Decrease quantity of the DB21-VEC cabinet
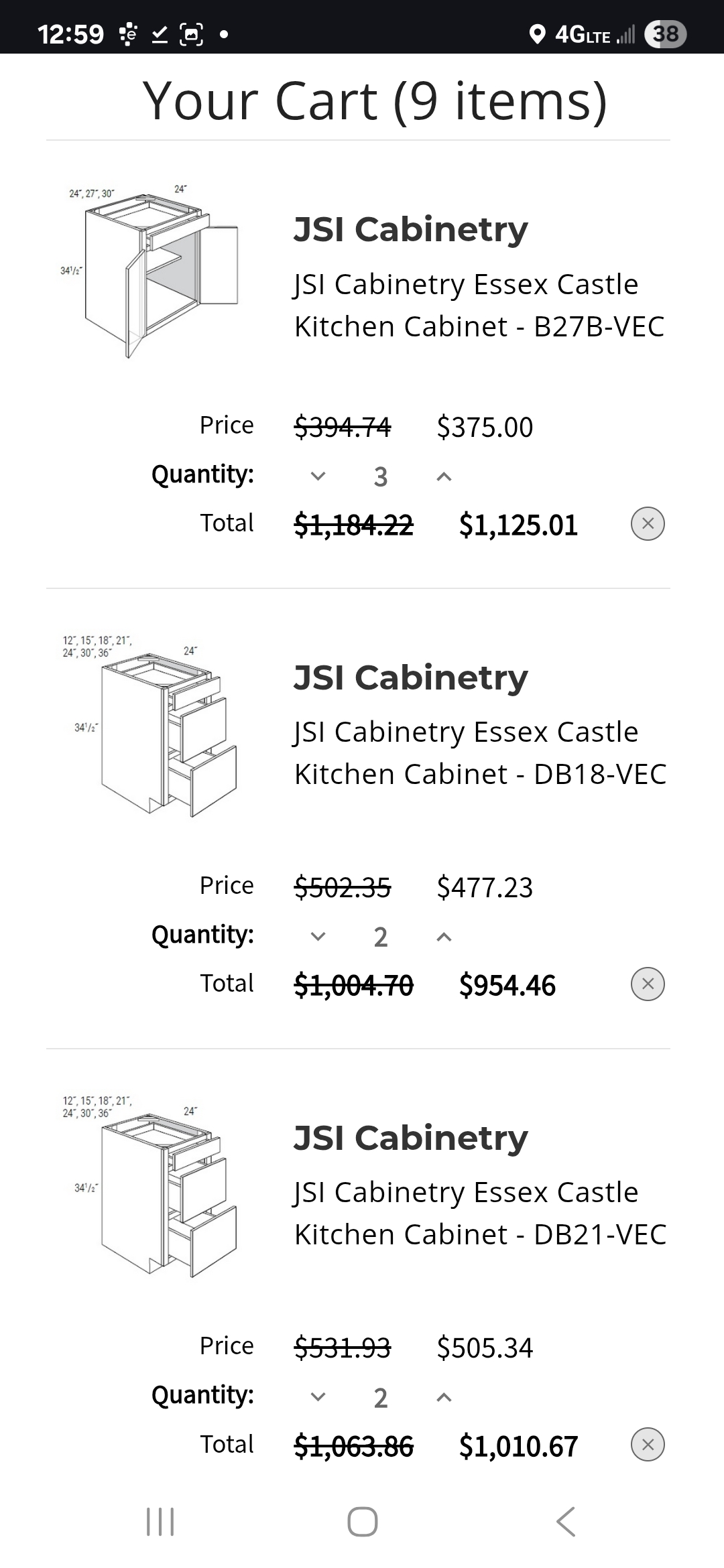 point(318,1397)
